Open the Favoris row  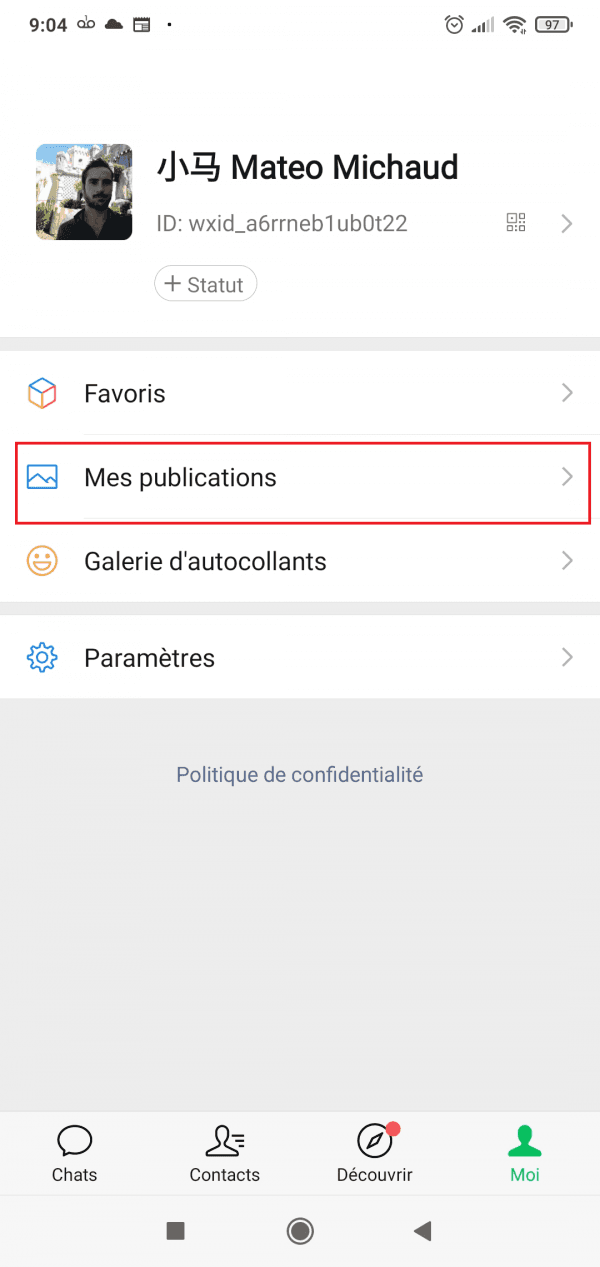coord(300,394)
